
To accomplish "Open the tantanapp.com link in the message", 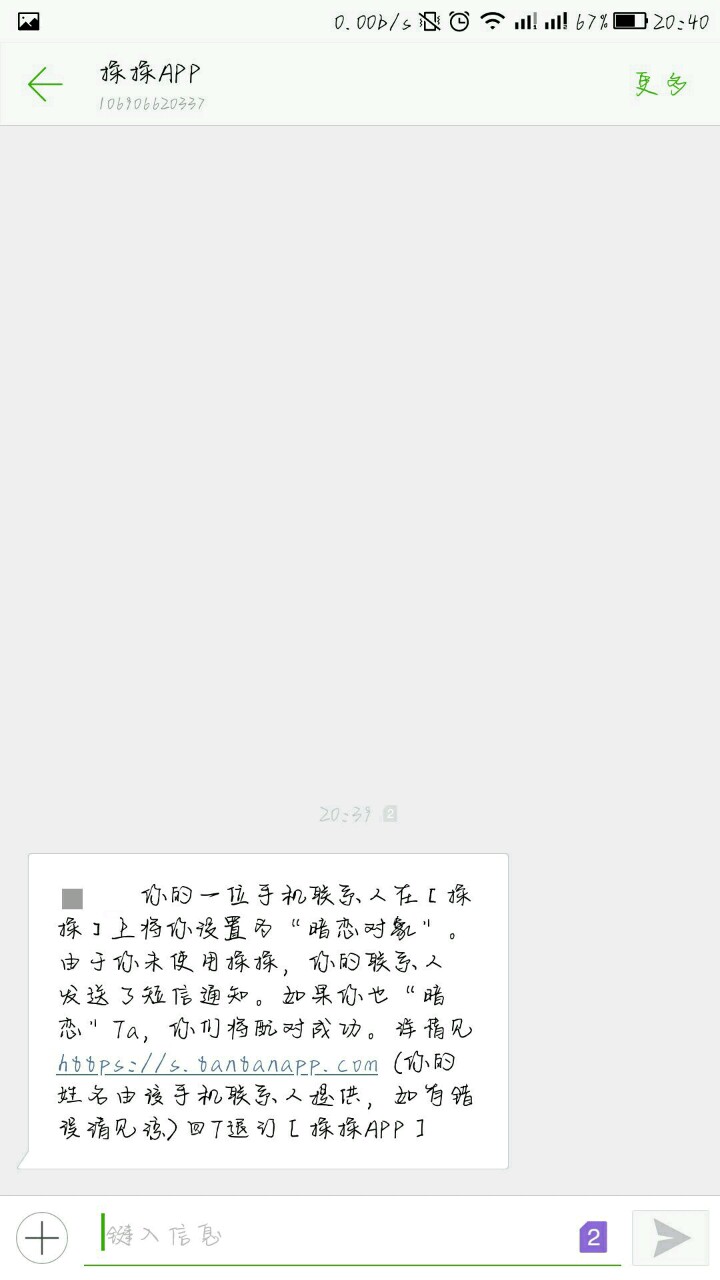I will point(218,1063).
